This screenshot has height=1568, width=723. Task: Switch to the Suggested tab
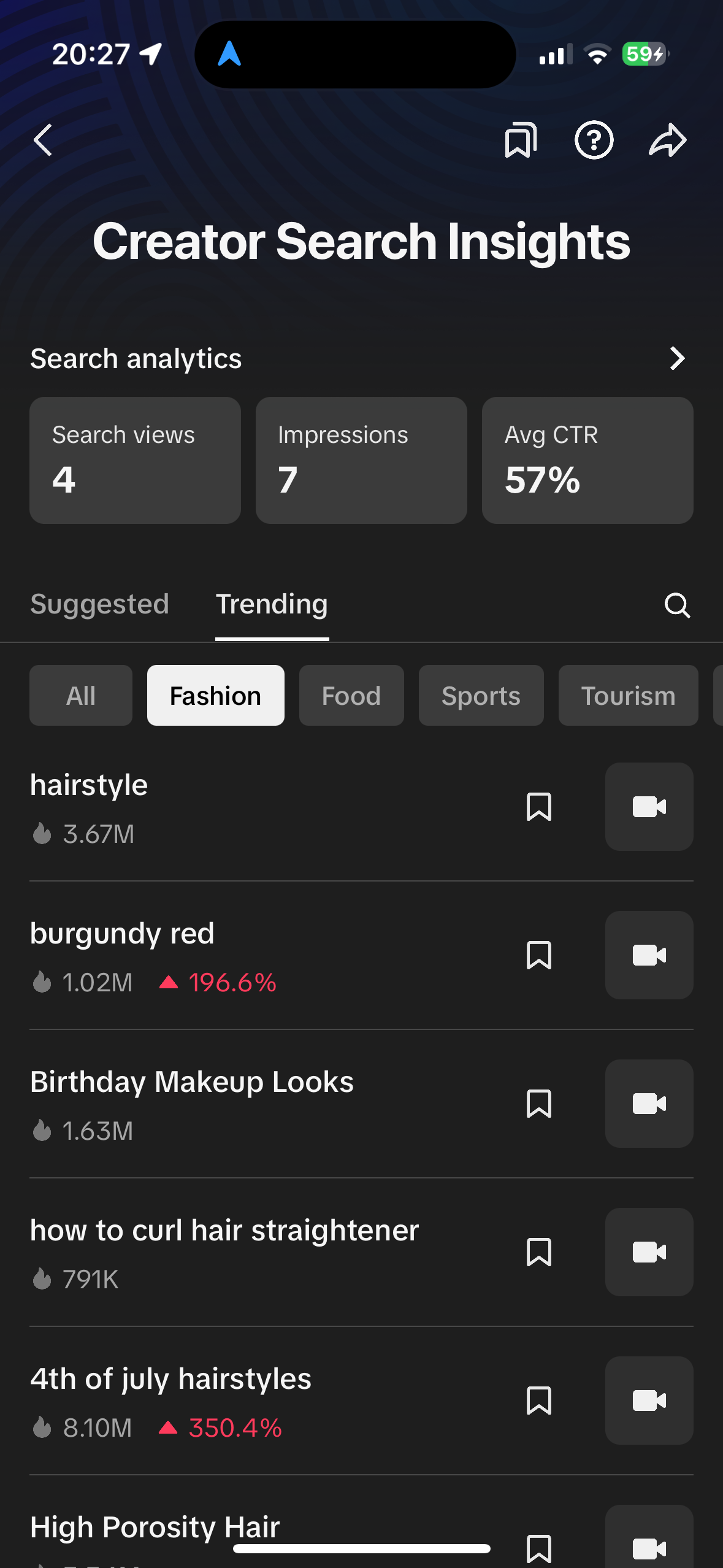99,604
